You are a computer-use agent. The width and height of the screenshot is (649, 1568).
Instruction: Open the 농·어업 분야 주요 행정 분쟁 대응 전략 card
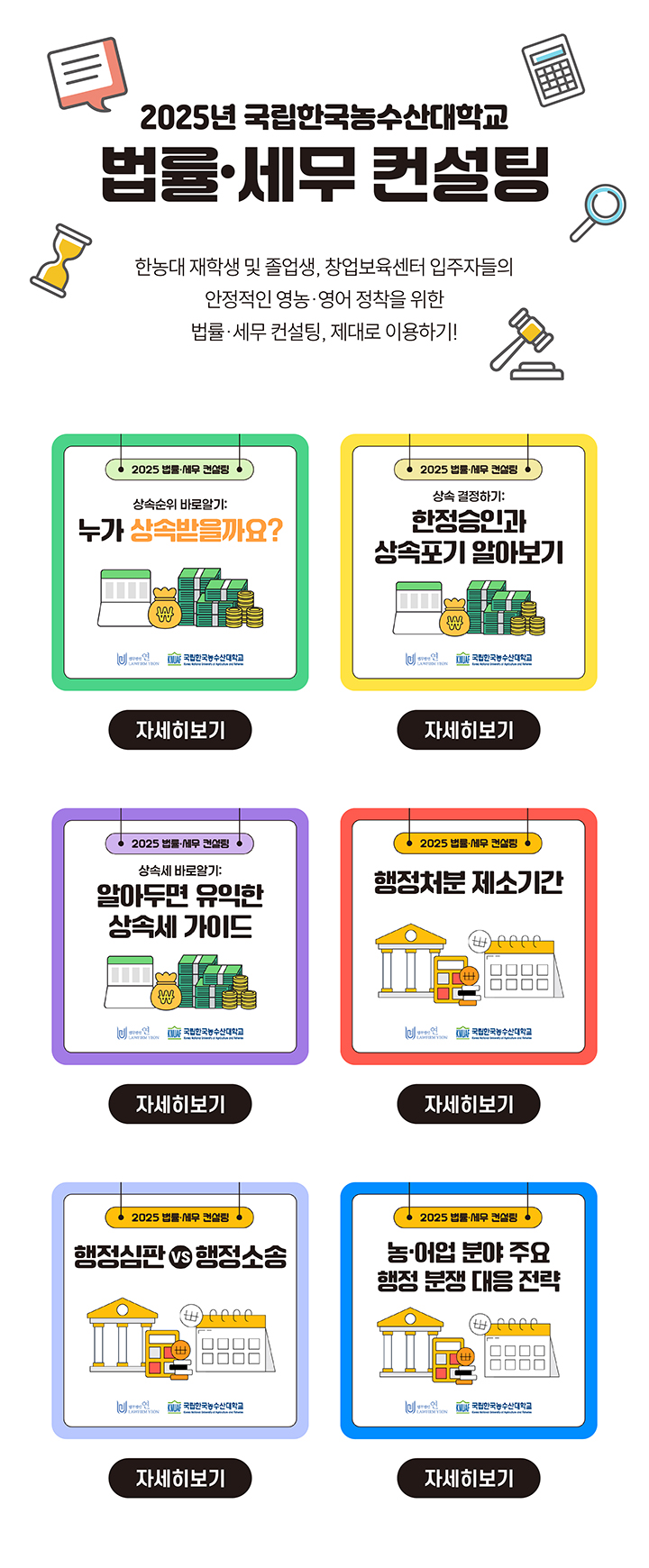[469, 1311]
